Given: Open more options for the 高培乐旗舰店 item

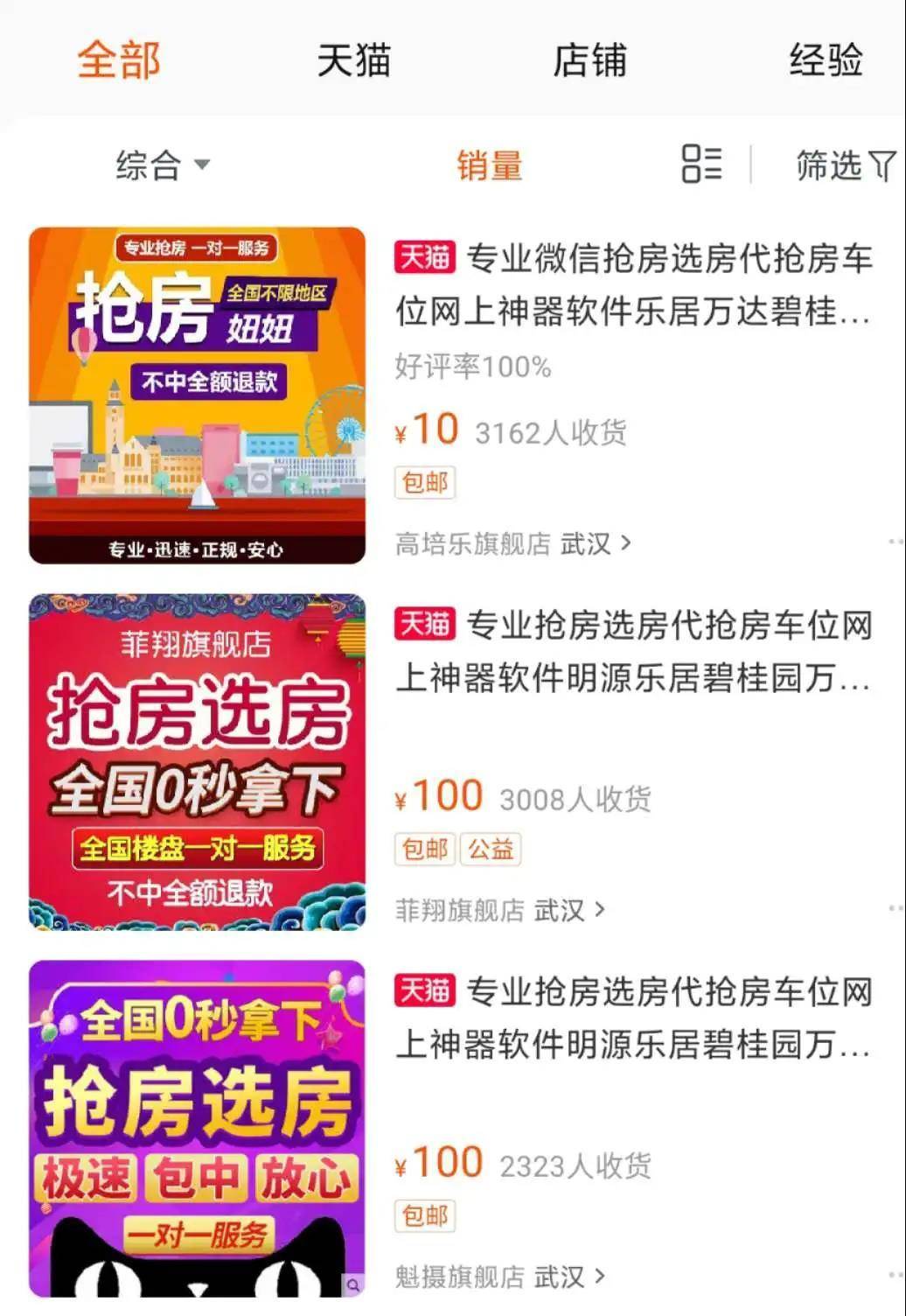Looking at the screenshot, I should coord(895,542).
